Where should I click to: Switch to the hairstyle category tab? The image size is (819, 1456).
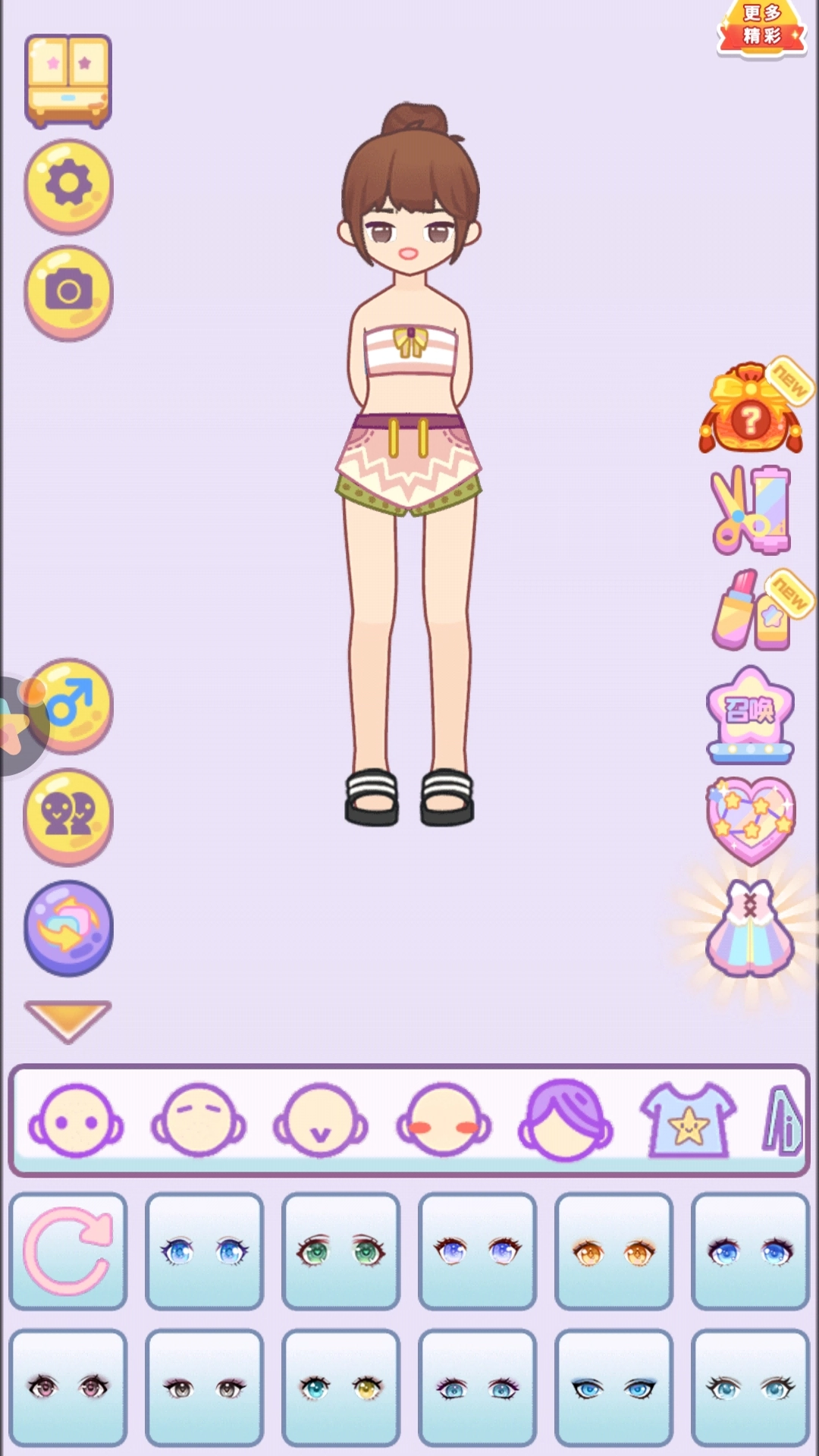click(x=565, y=1121)
